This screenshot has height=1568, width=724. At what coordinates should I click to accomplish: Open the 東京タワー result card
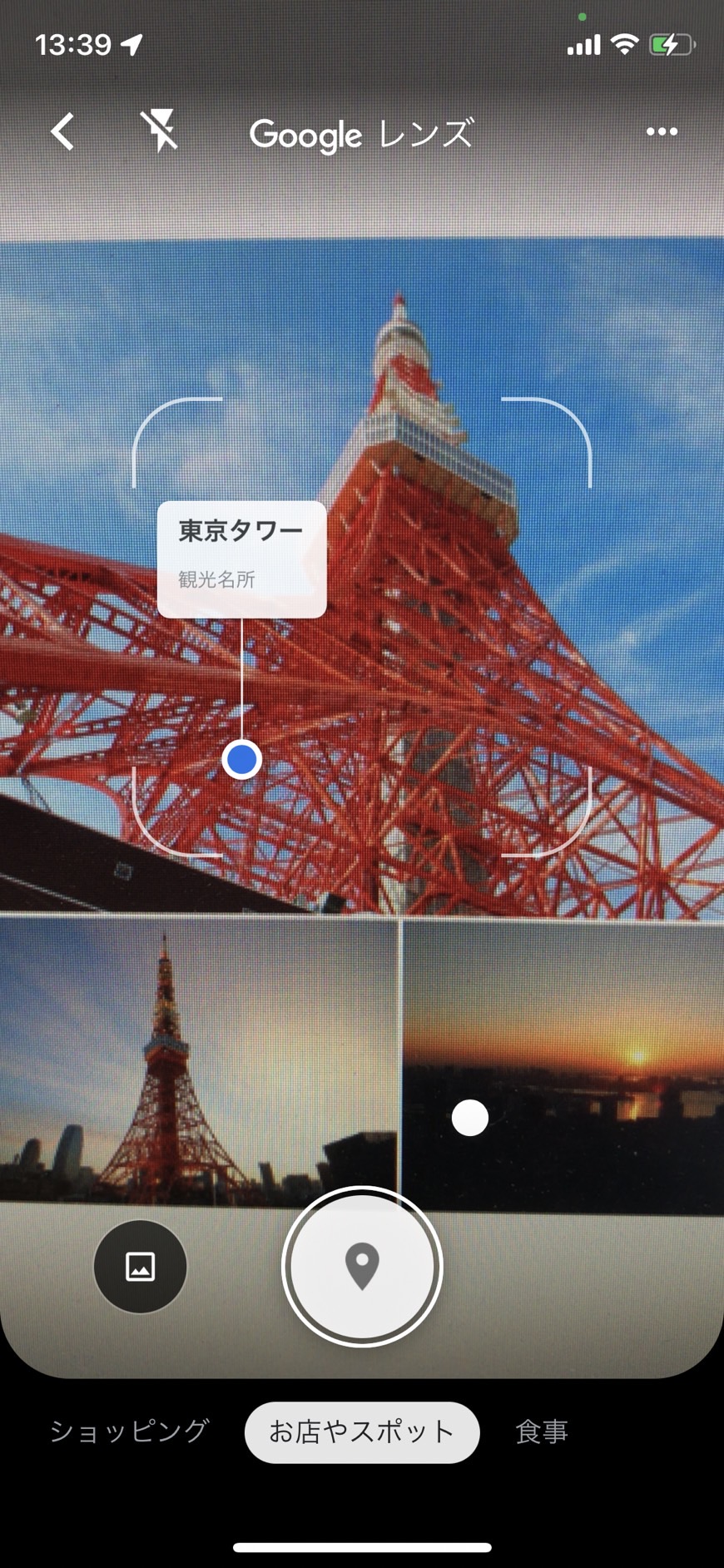(x=241, y=558)
